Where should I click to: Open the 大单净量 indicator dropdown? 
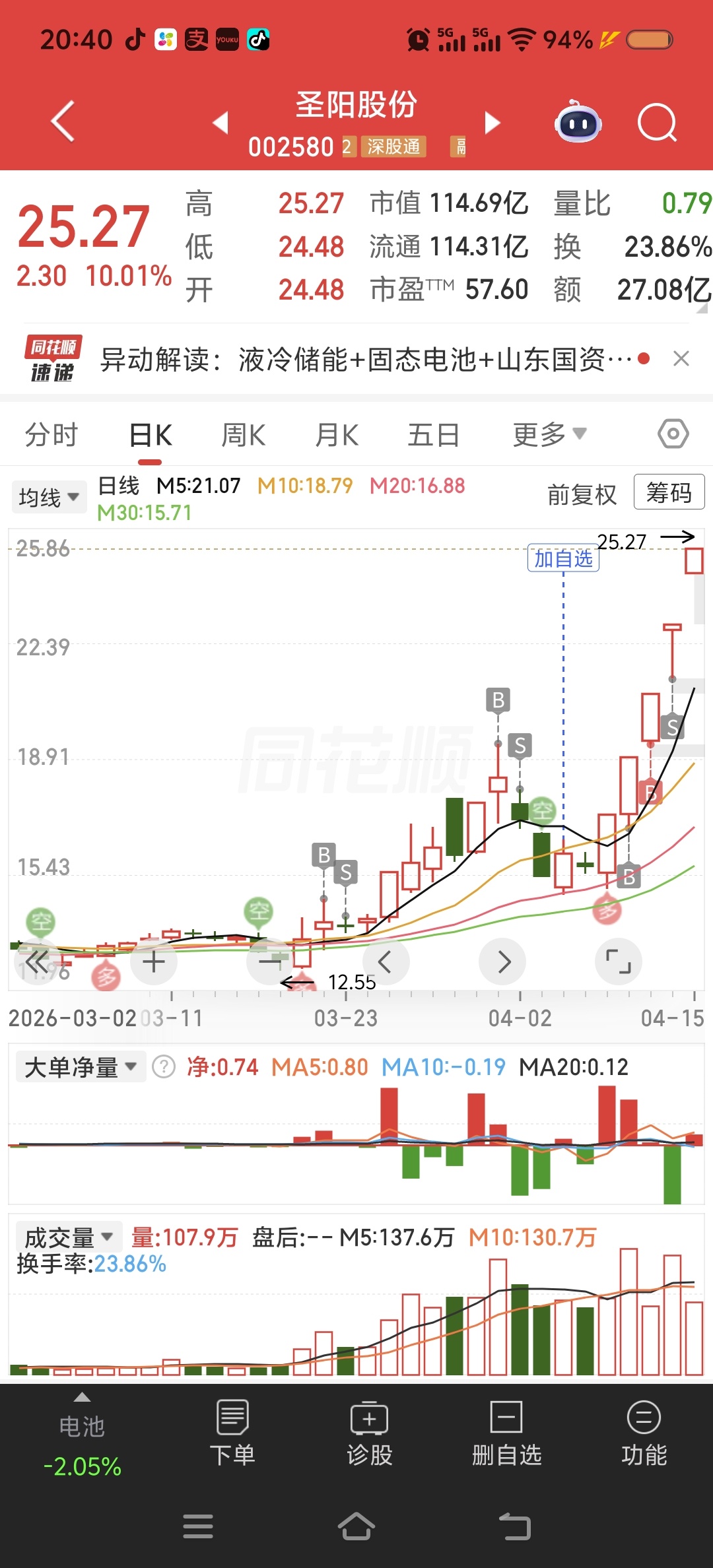(81, 1067)
